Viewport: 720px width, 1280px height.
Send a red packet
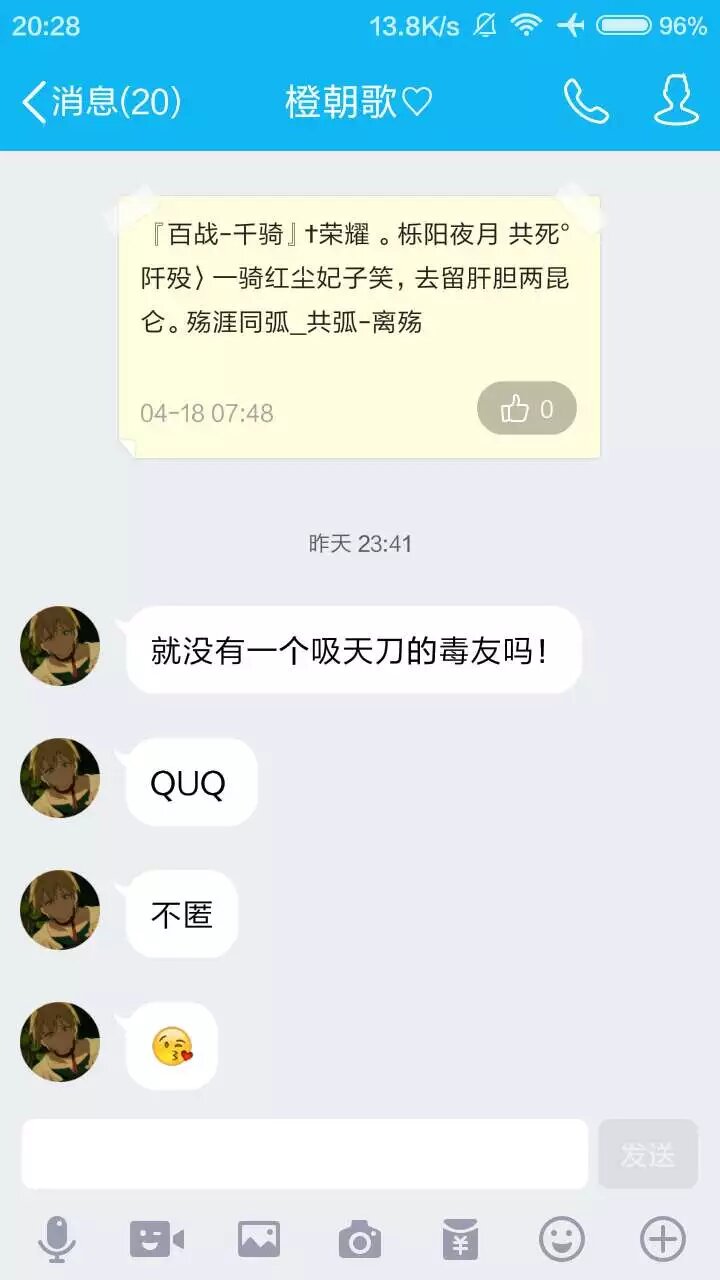(461, 1240)
